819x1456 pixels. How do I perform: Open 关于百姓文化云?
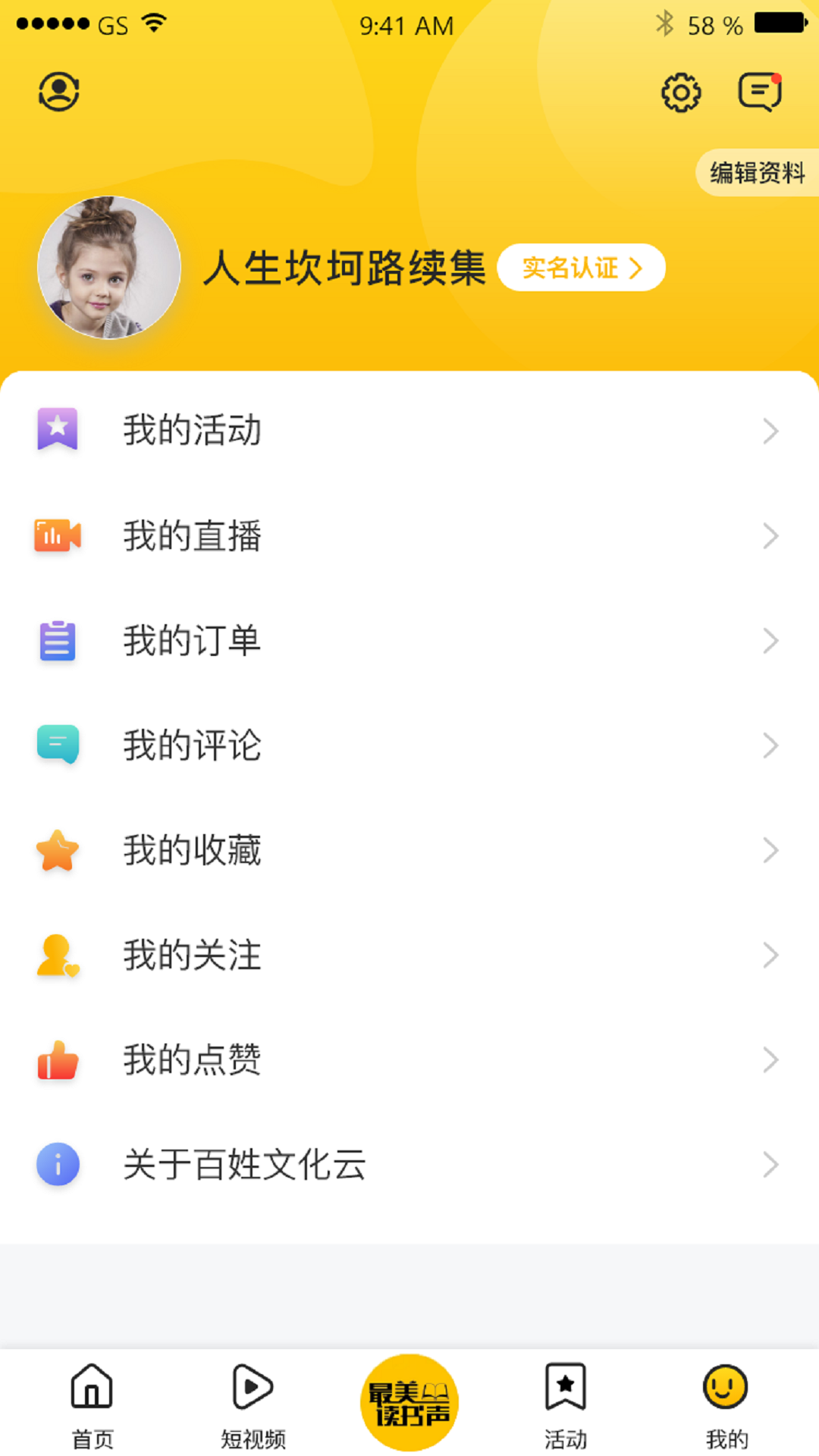click(x=409, y=1164)
